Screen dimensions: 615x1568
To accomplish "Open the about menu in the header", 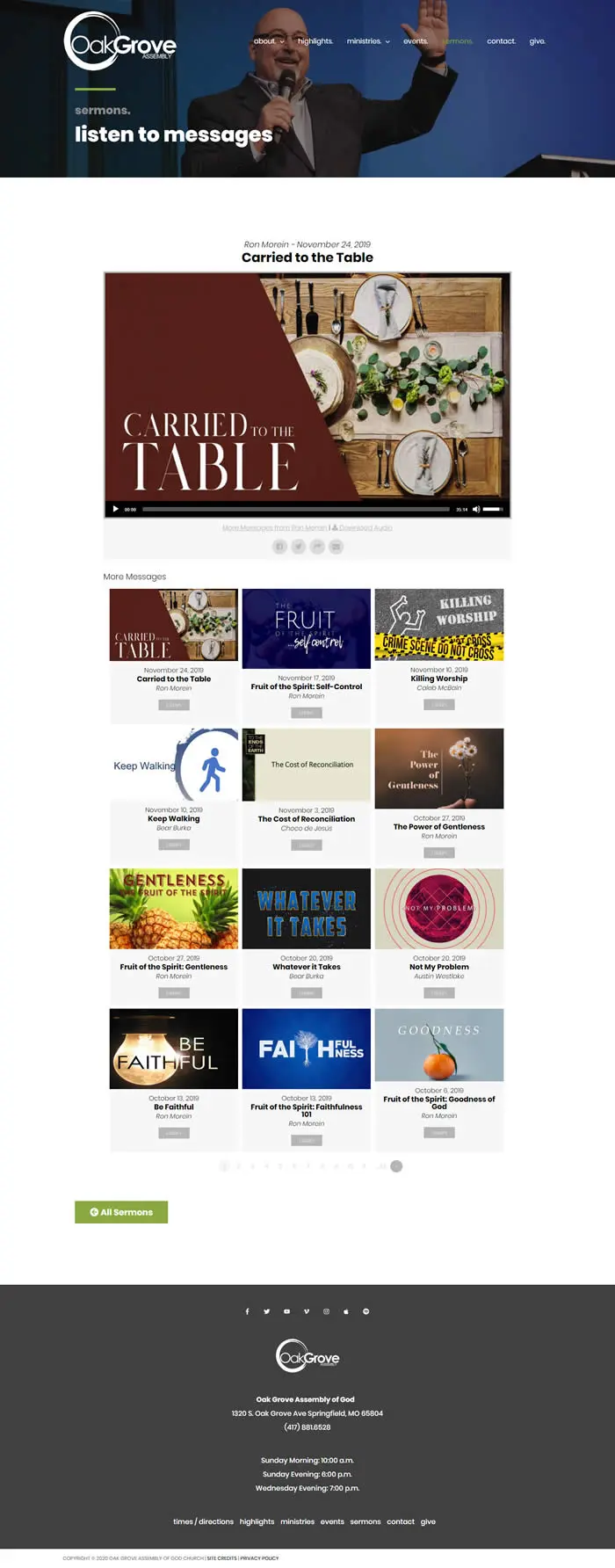I will [x=268, y=41].
